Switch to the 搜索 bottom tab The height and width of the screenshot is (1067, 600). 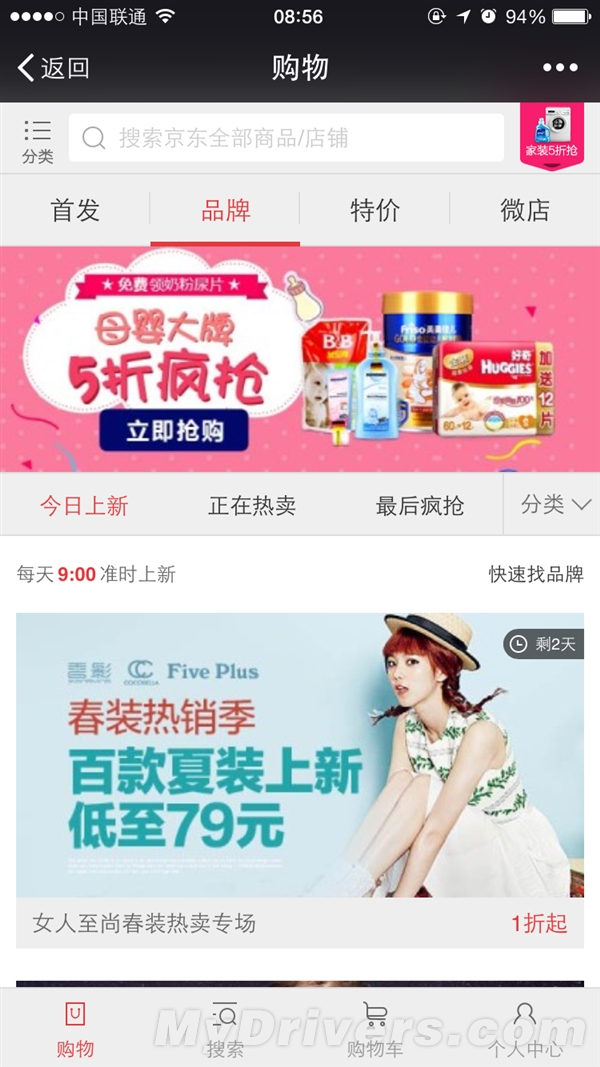pyautogui.click(x=225, y=1030)
